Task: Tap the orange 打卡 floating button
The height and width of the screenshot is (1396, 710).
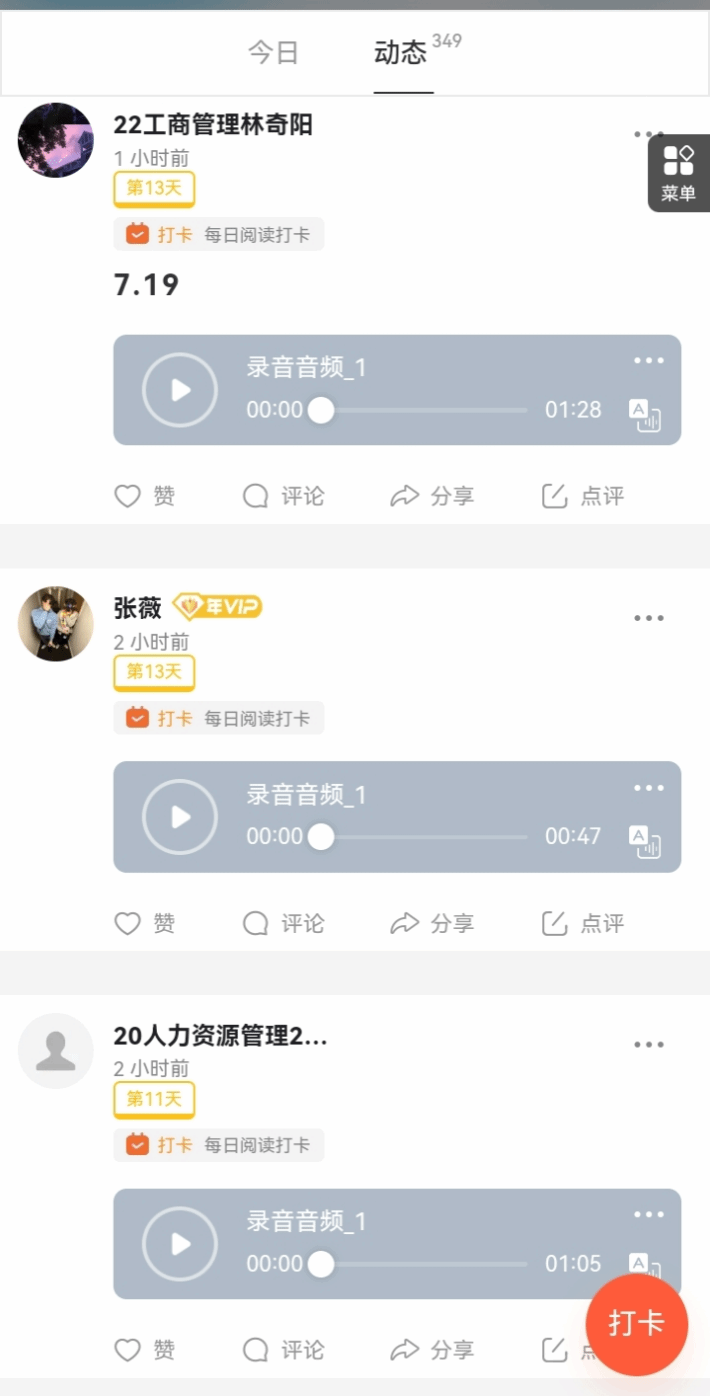Action: pos(637,1324)
